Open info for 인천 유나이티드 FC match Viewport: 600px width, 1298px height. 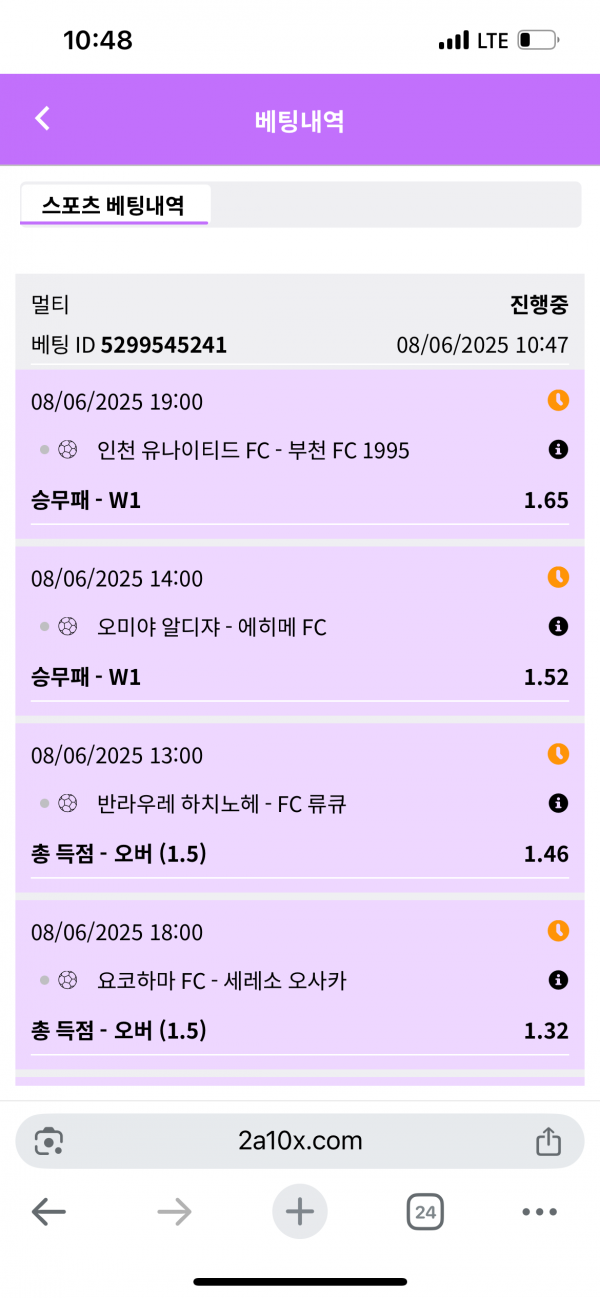coord(559,450)
